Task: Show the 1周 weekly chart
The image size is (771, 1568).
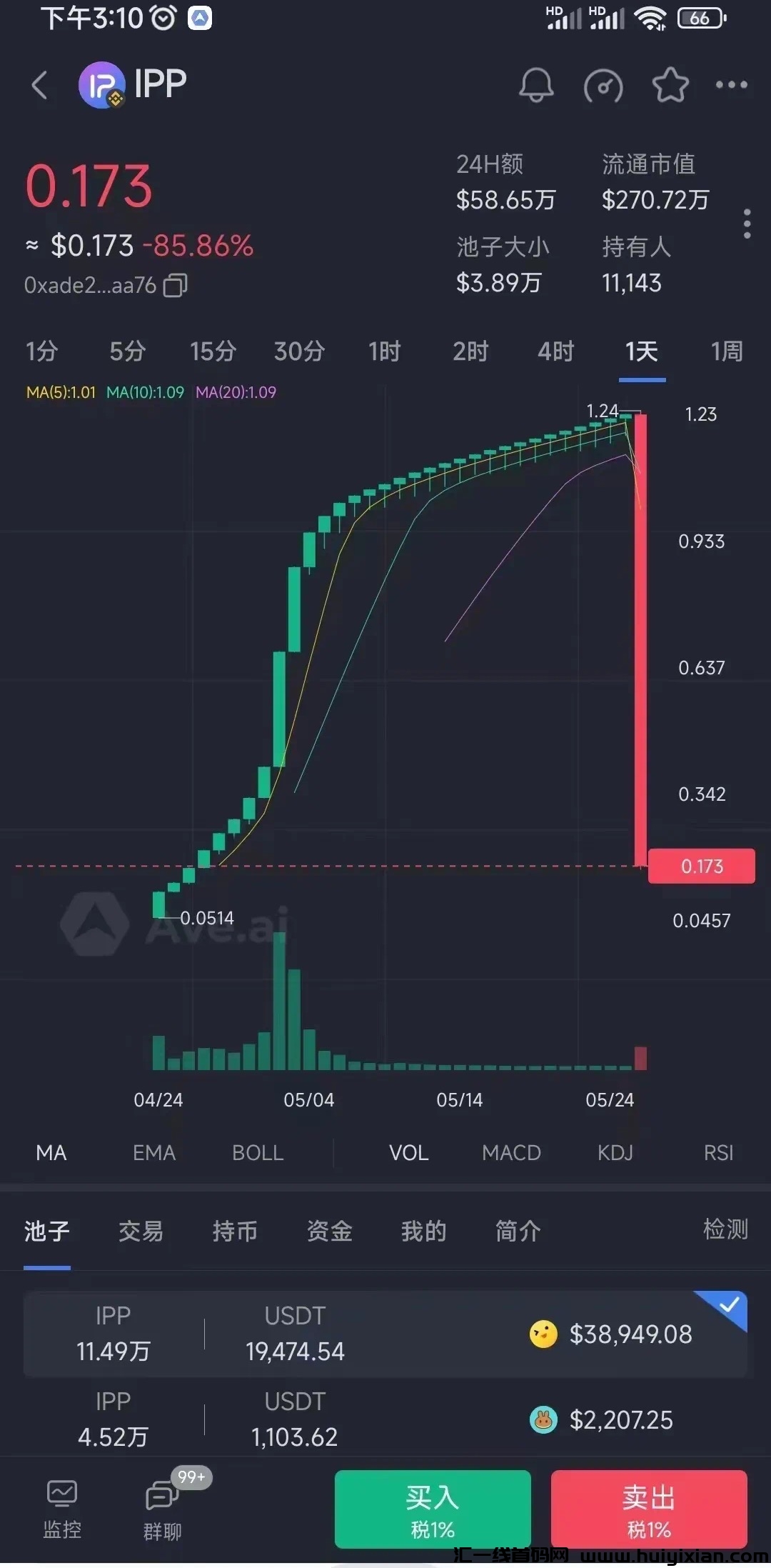Action: click(727, 351)
